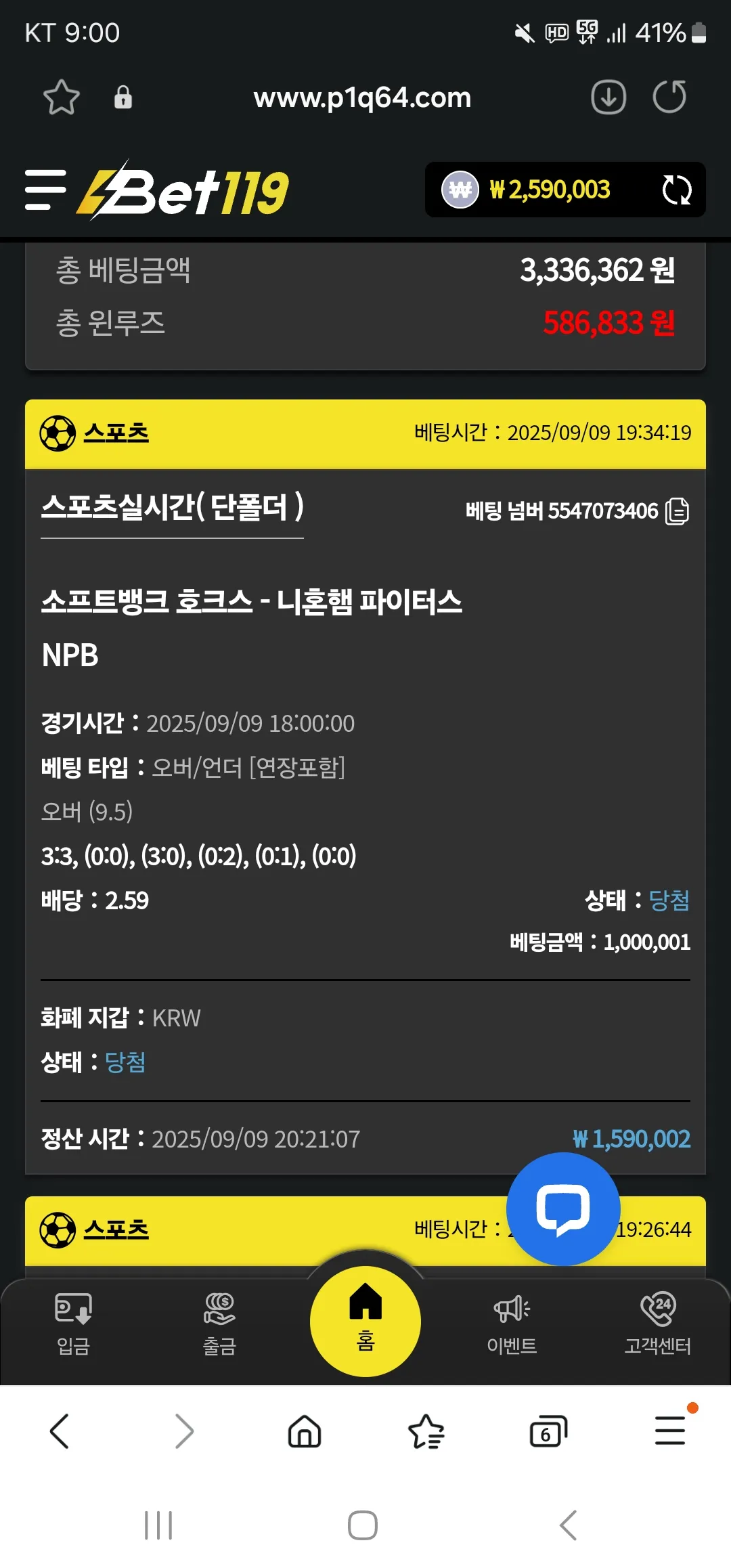Go to 출금 withdrawal tab

point(219,1324)
